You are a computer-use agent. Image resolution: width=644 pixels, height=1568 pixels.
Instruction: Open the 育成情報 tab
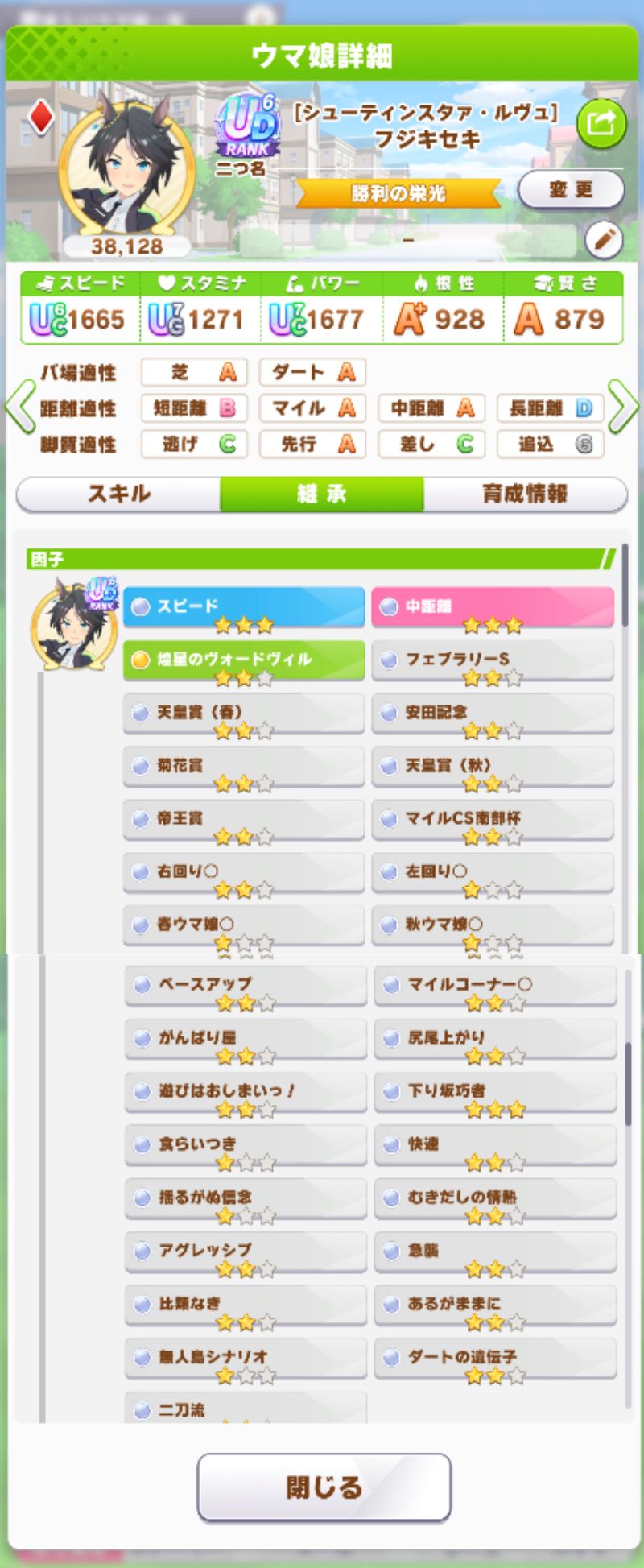click(524, 494)
